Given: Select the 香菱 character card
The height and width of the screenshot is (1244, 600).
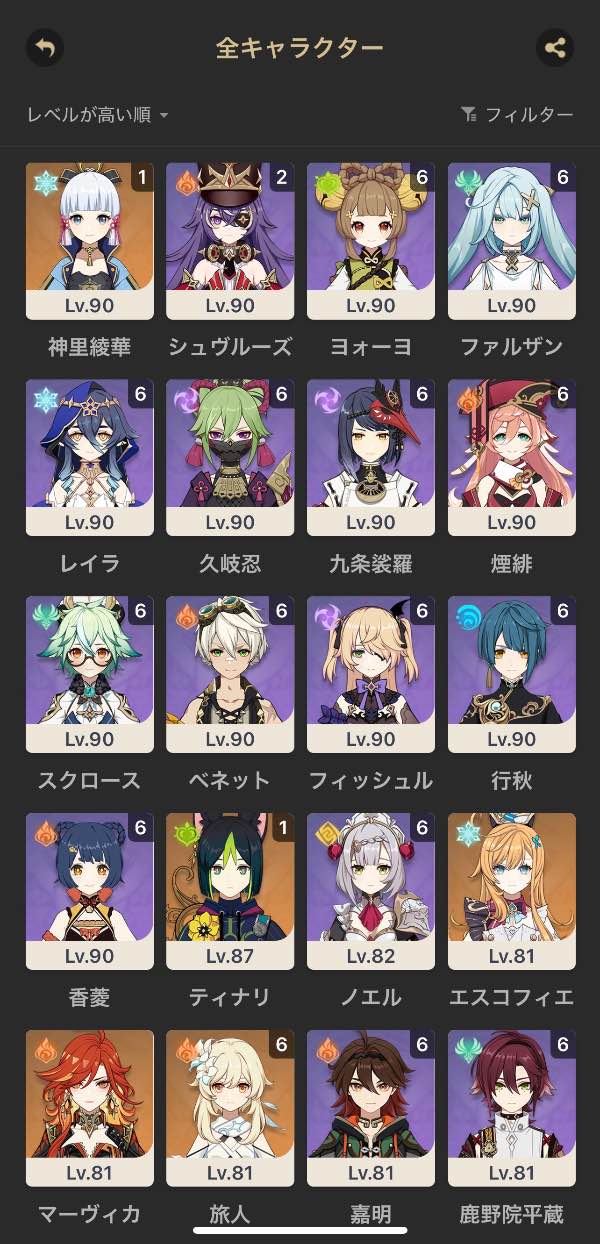Looking at the screenshot, I should click(x=90, y=891).
